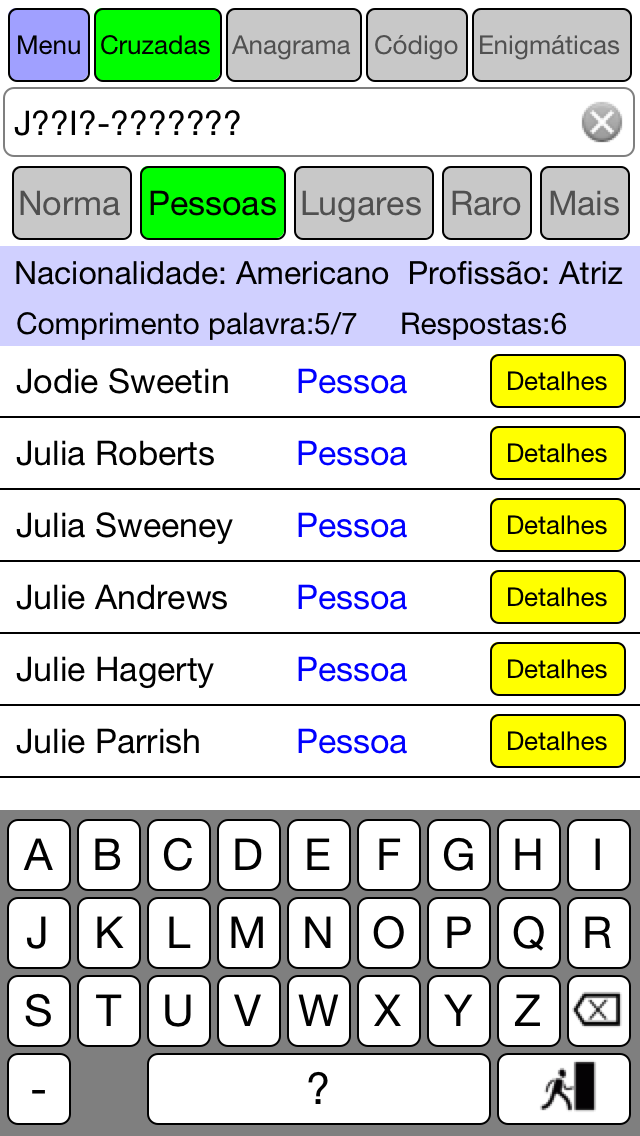
Task: Select the Lugares filter
Action: pyautogui.click(x=363, y=203)
